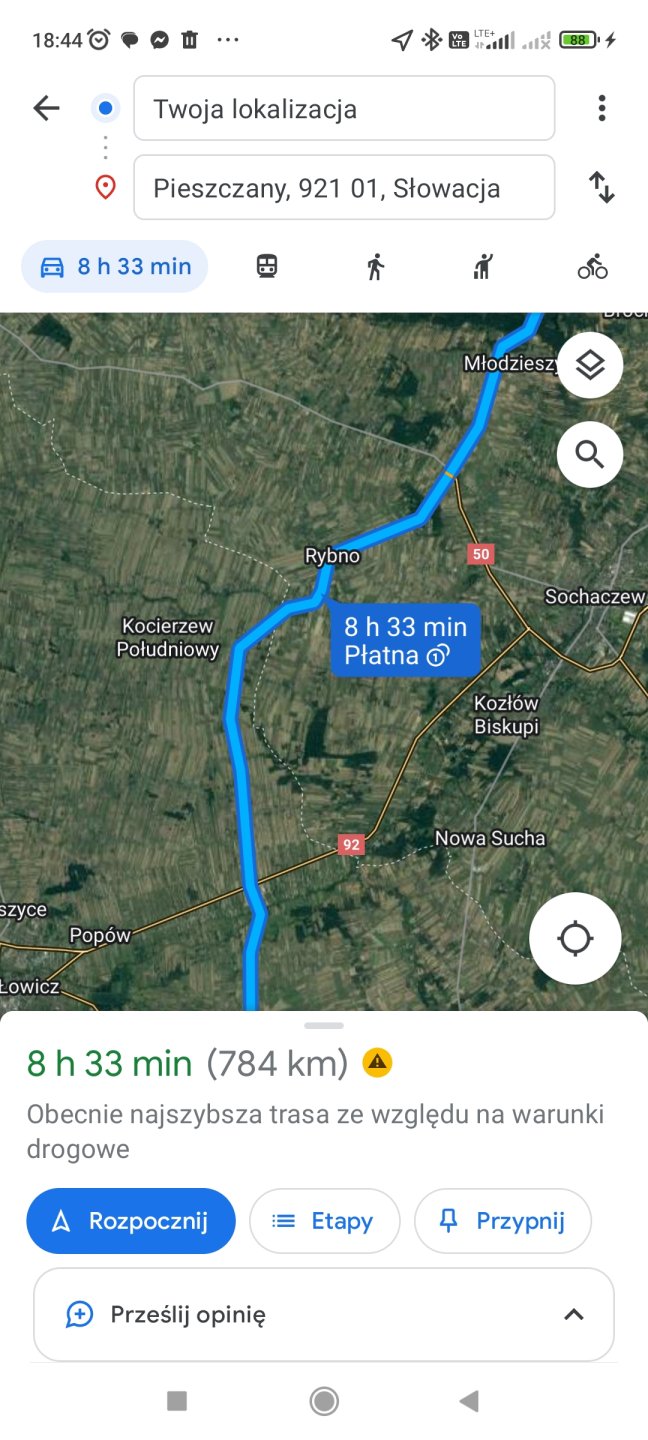Switch to ride-hailing mode

(x=483, y=267)
